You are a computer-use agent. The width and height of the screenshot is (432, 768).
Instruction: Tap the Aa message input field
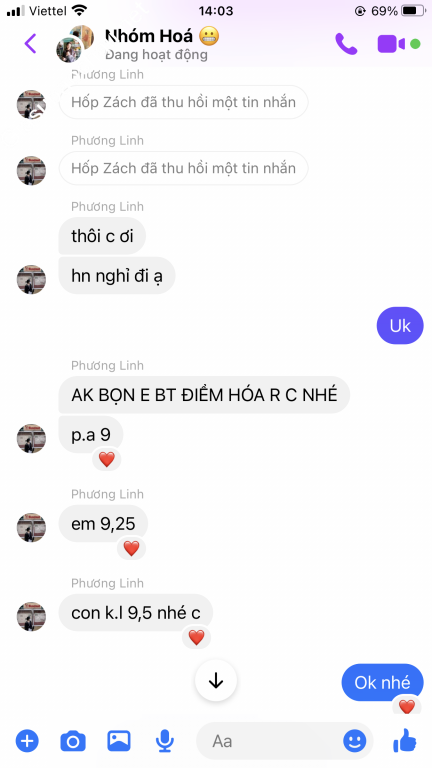click(x=272, y=741)
